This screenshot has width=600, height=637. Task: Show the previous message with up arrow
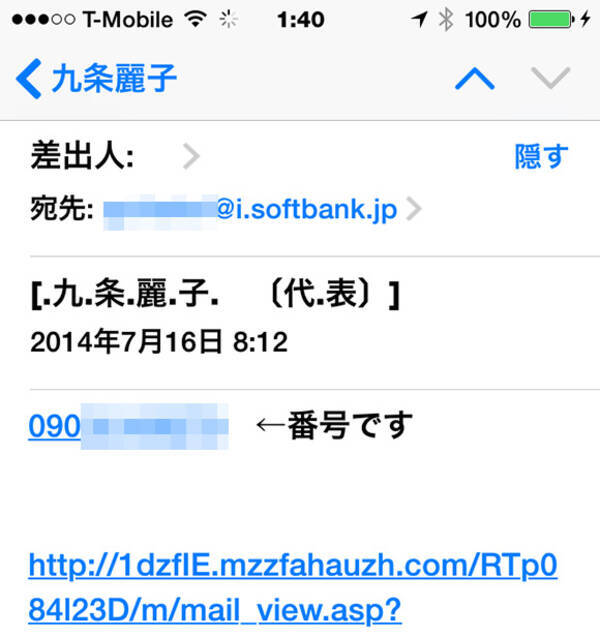click(x=474, y=78)
